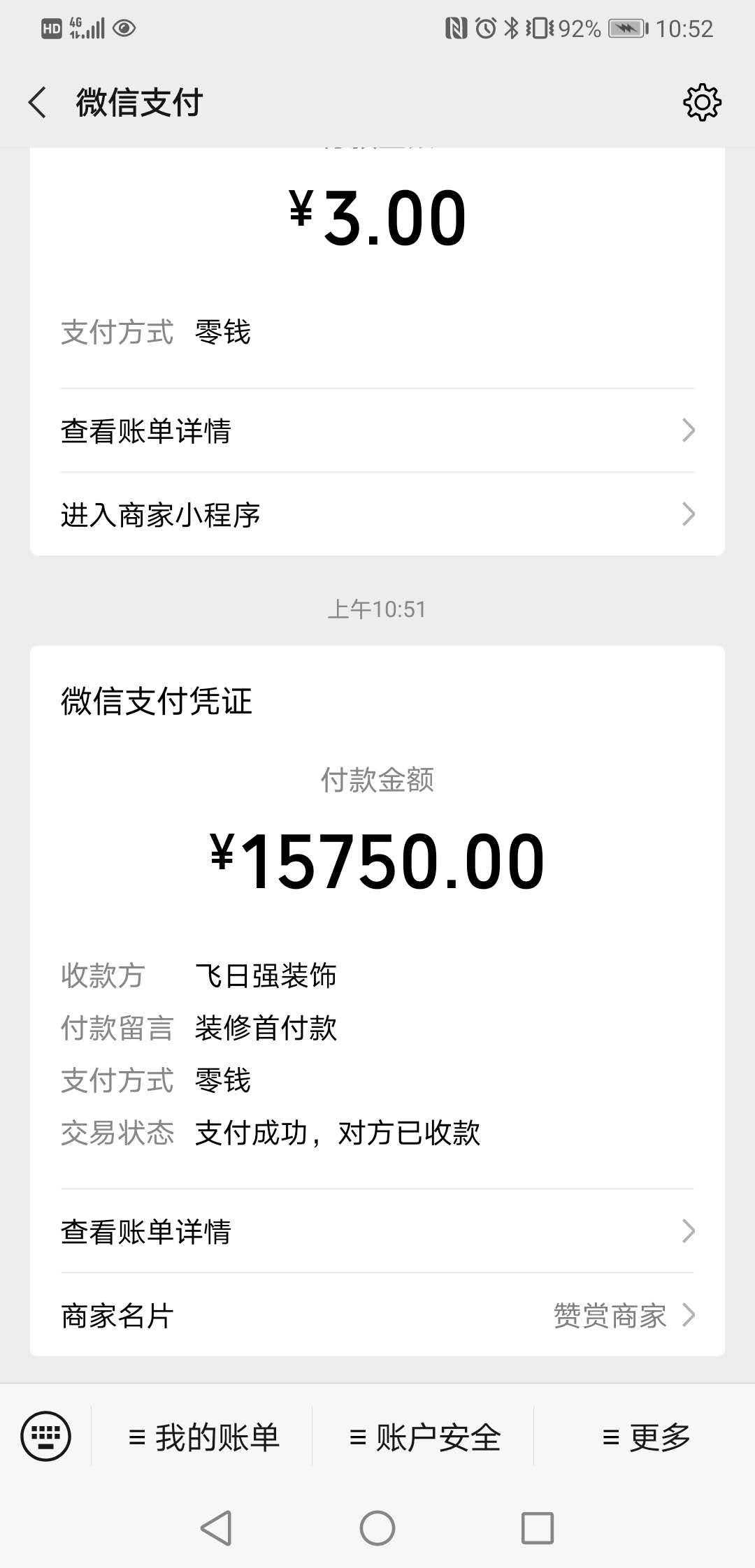Open 商家名片 赞赏商家 row
The width and height of the screenshot is (755, 1568).
pyautogui.click(x=377, y=1316)
